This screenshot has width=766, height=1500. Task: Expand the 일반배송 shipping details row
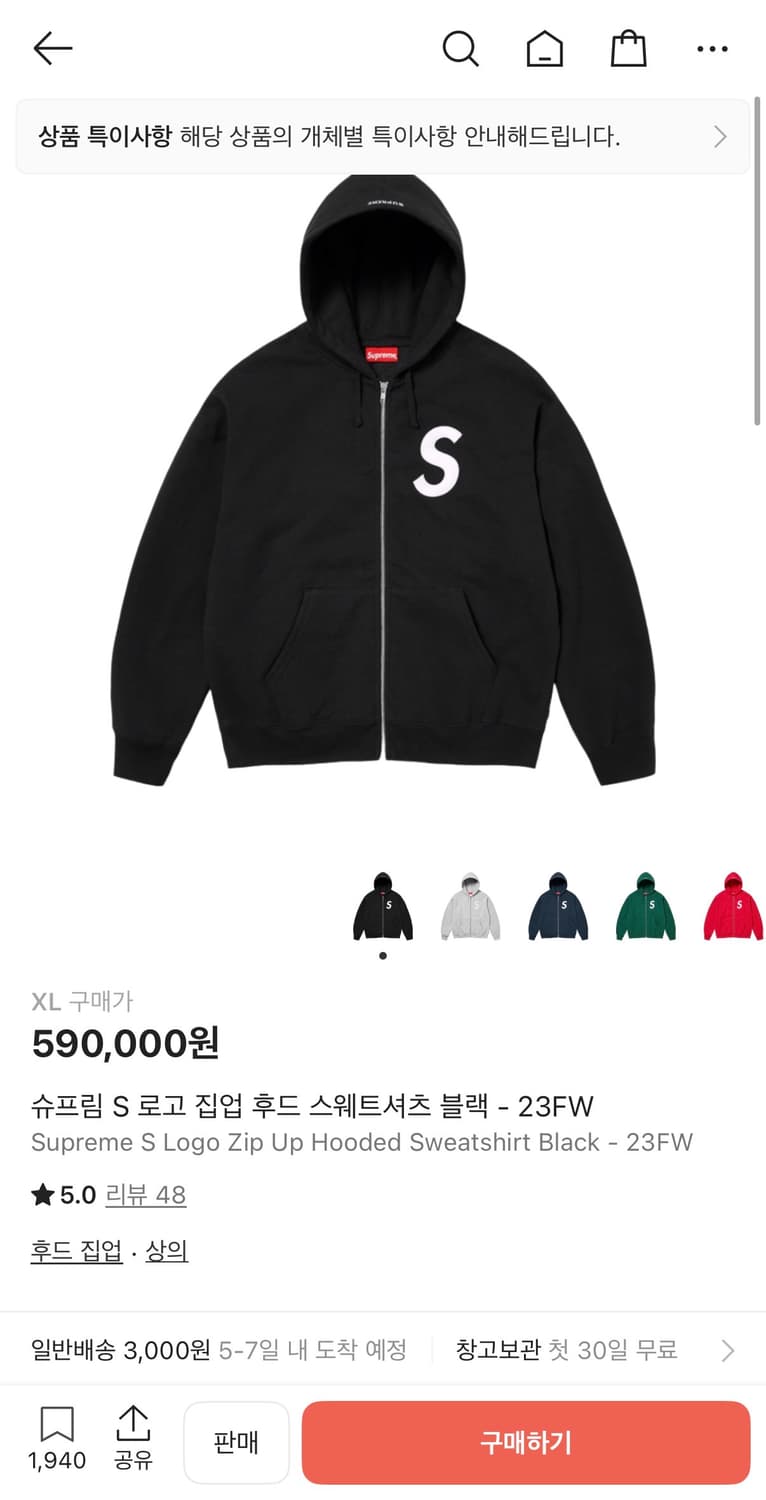pyautogui.click(x=383, y=1350)
